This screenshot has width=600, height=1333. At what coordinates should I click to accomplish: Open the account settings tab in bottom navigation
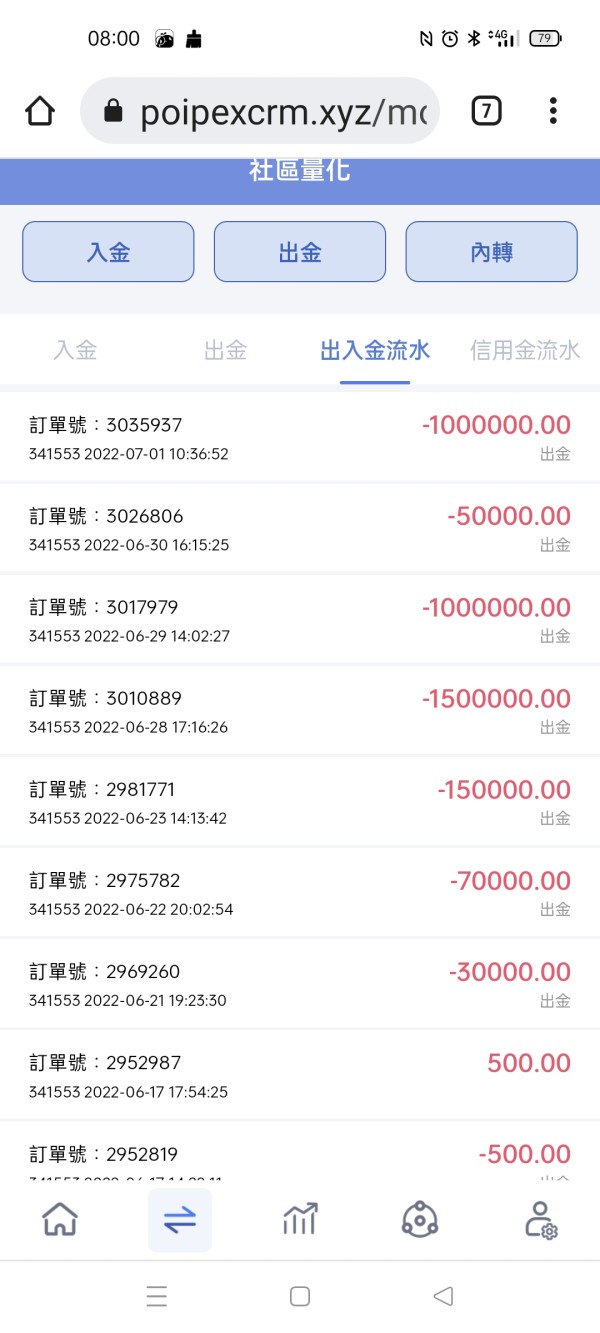(x=540, y=1220)
